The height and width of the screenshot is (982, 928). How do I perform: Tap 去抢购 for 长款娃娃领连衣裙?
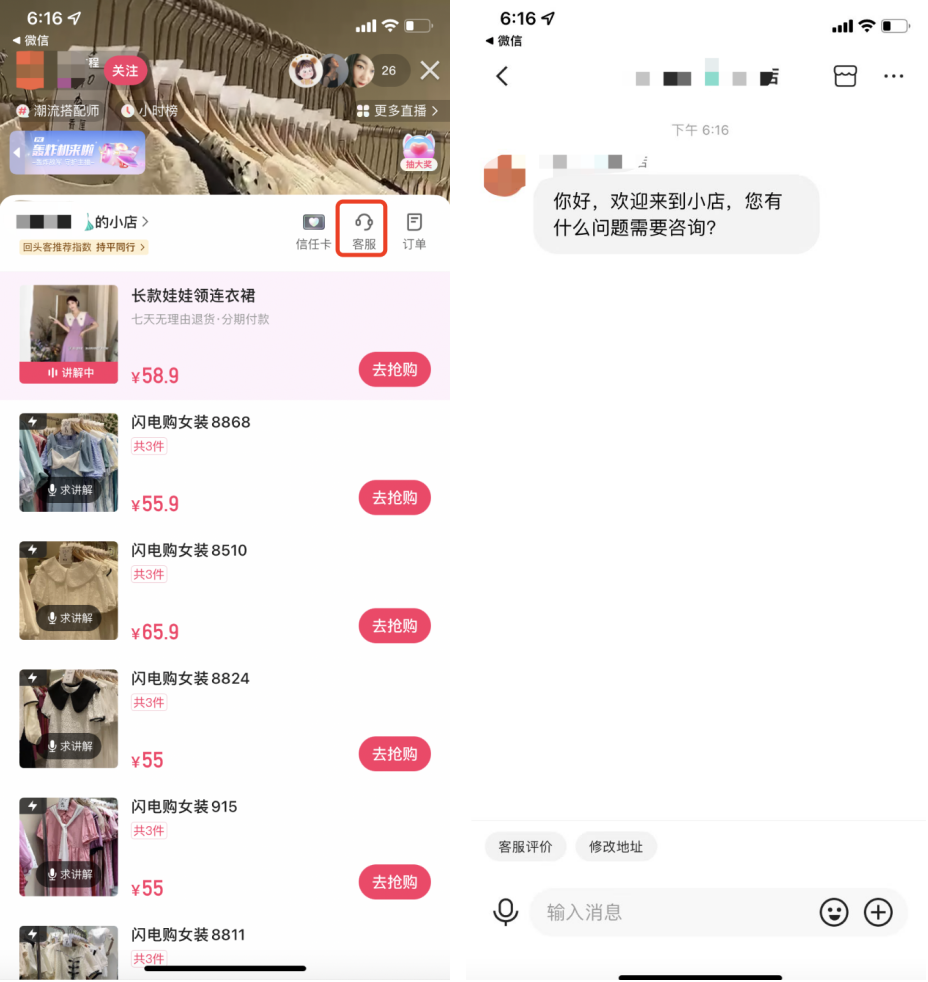click(394, 369)
